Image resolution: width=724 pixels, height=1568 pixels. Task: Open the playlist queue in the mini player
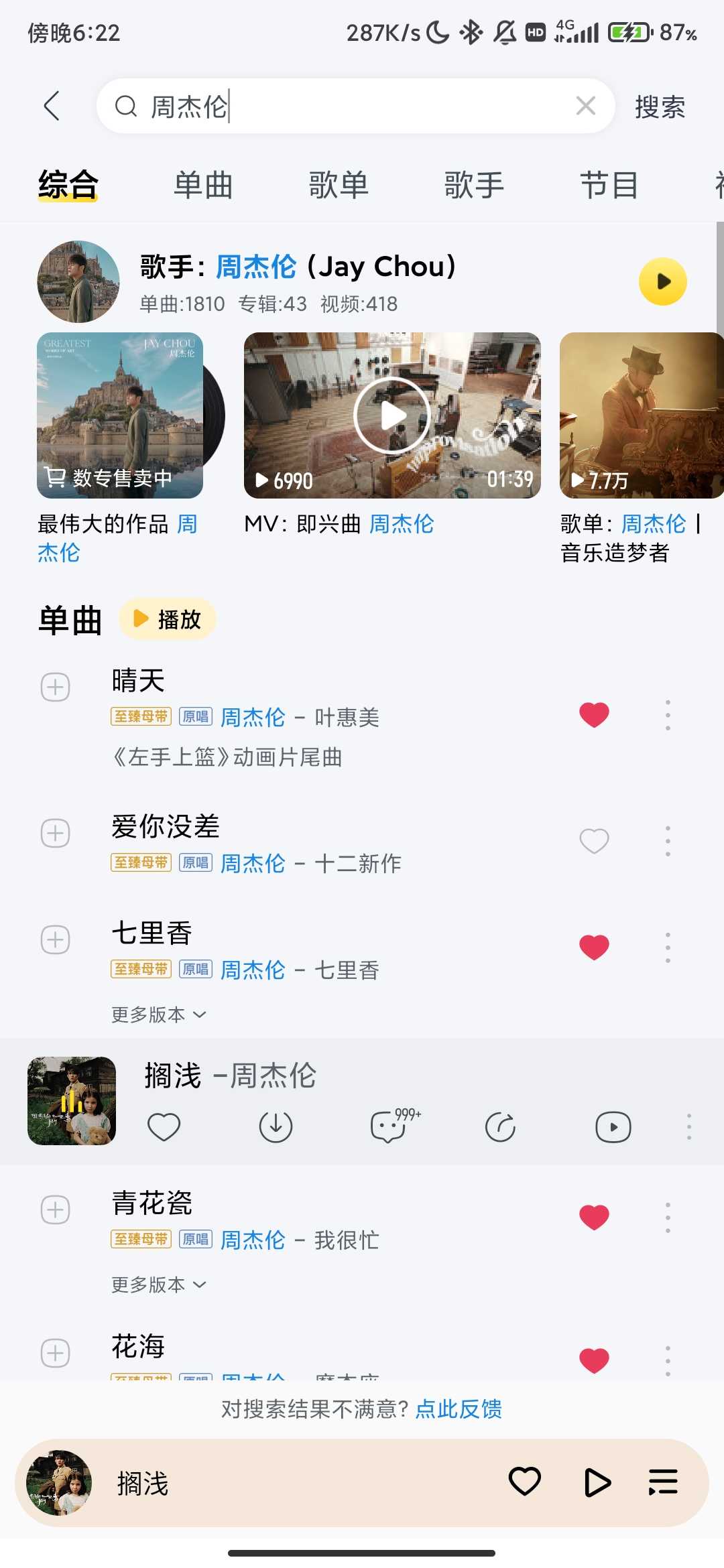point(663,1482)
